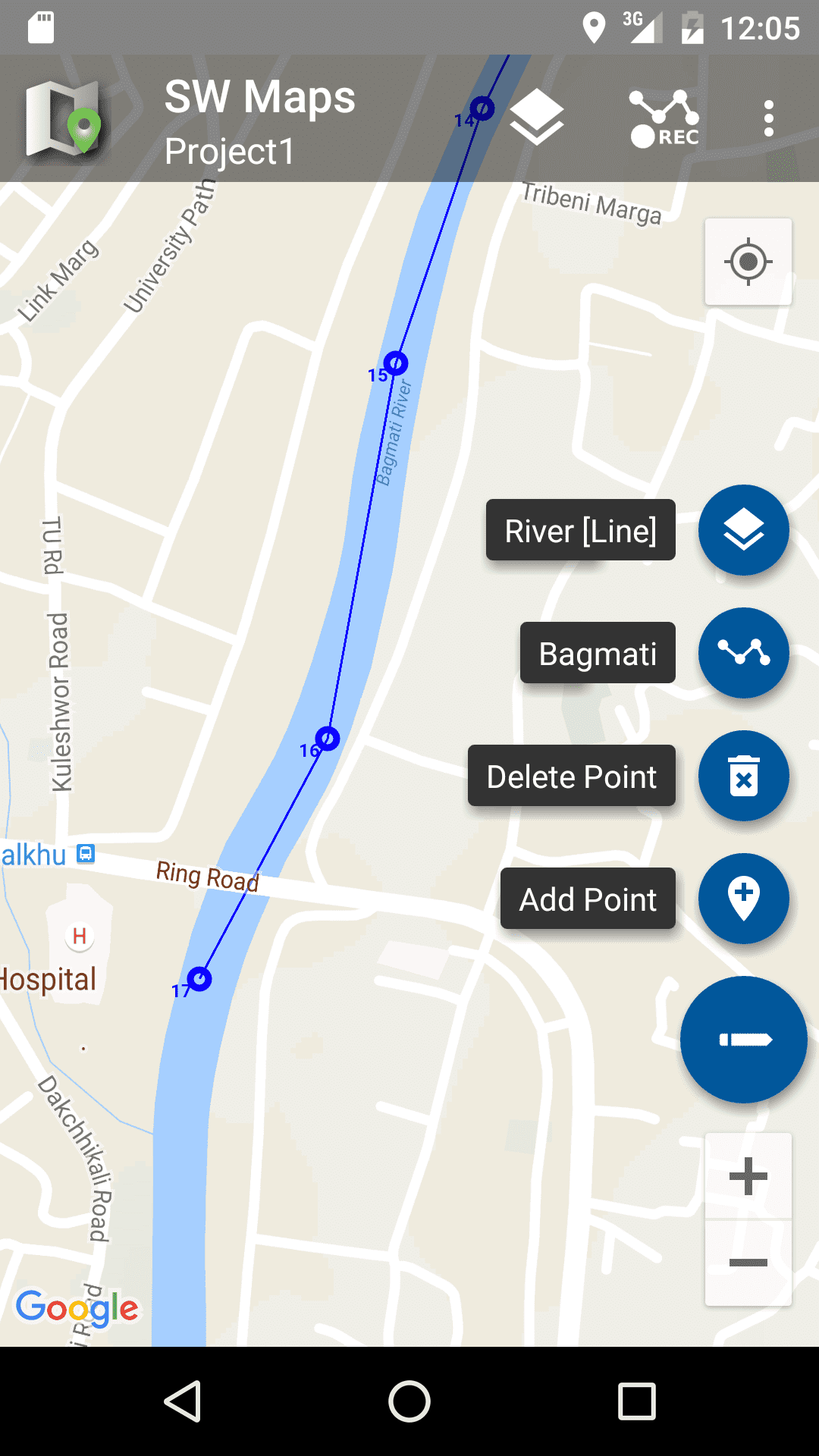
Task: Go back using the system back button
Action: 182,1401
